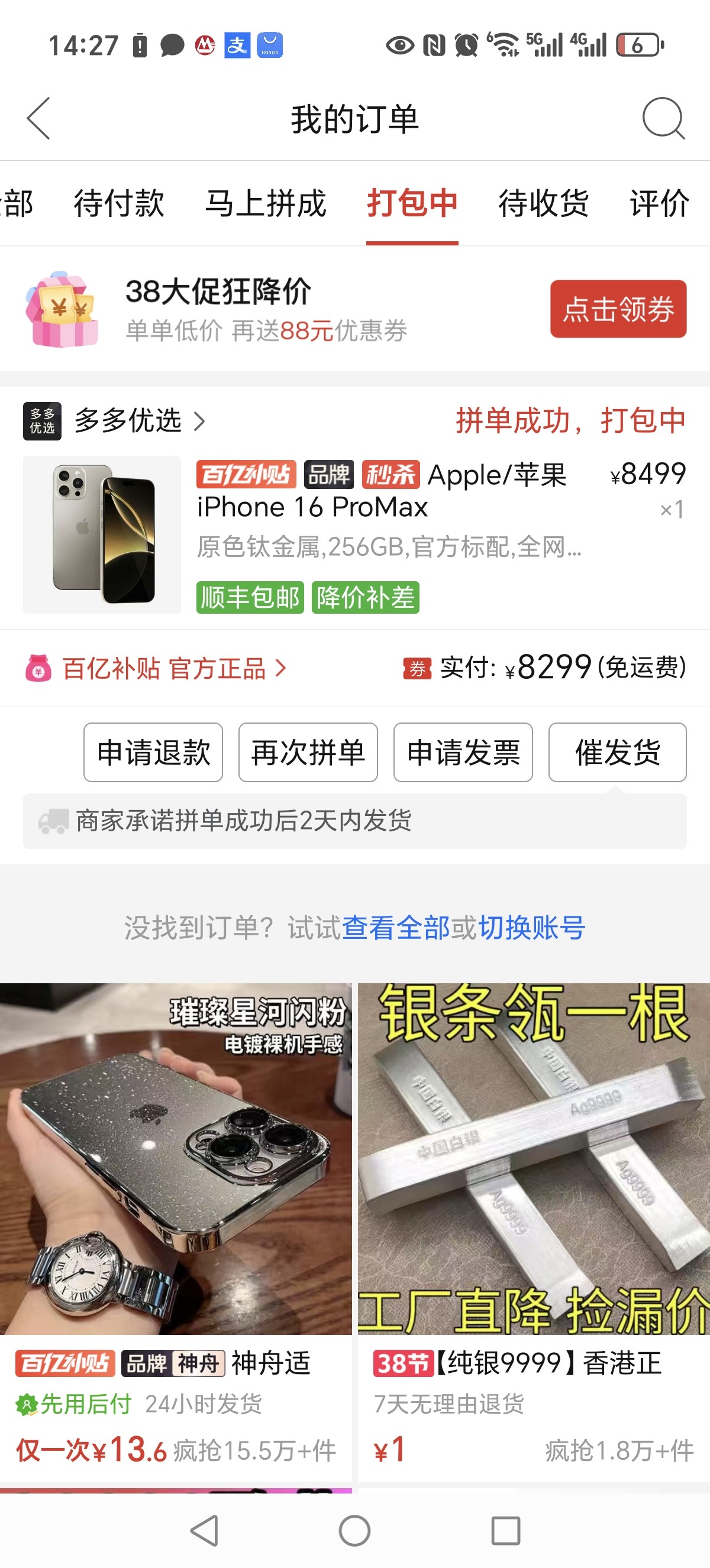Open order search magnifier icon

(663, 118)
